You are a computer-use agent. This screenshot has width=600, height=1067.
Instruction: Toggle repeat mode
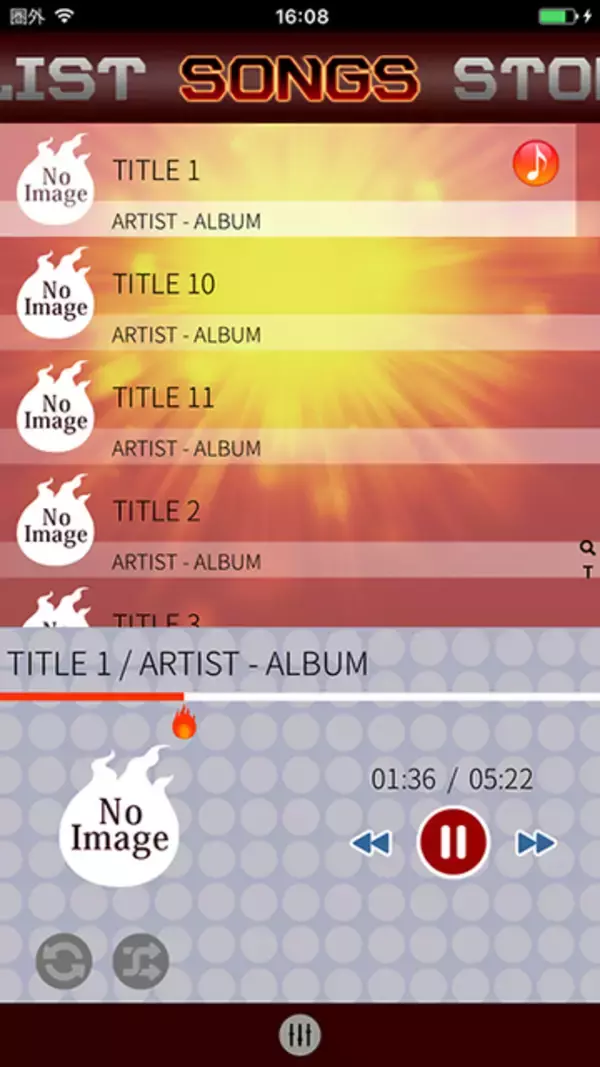(64, 962)
